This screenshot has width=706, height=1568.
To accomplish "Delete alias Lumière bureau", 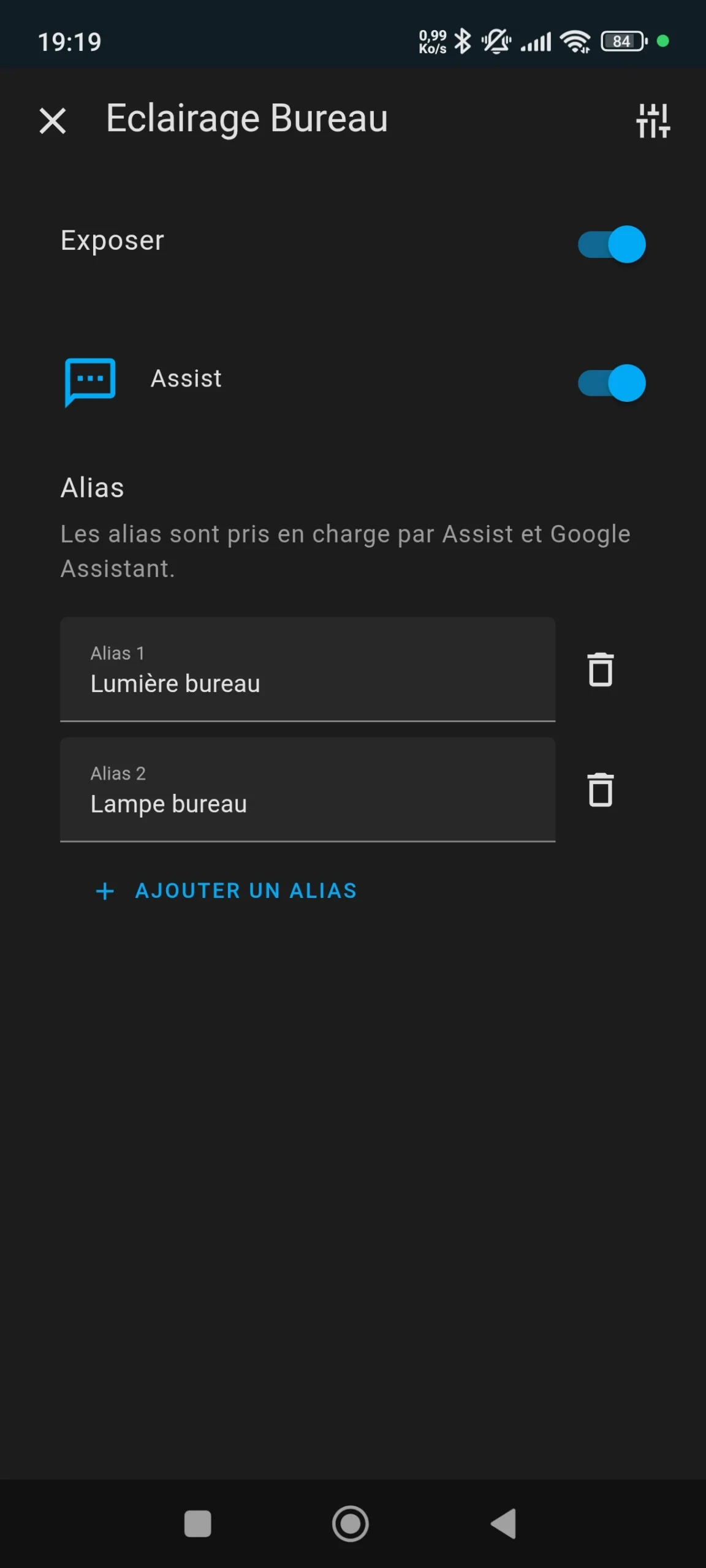I will pyautogui.click(x=601, y=669).
